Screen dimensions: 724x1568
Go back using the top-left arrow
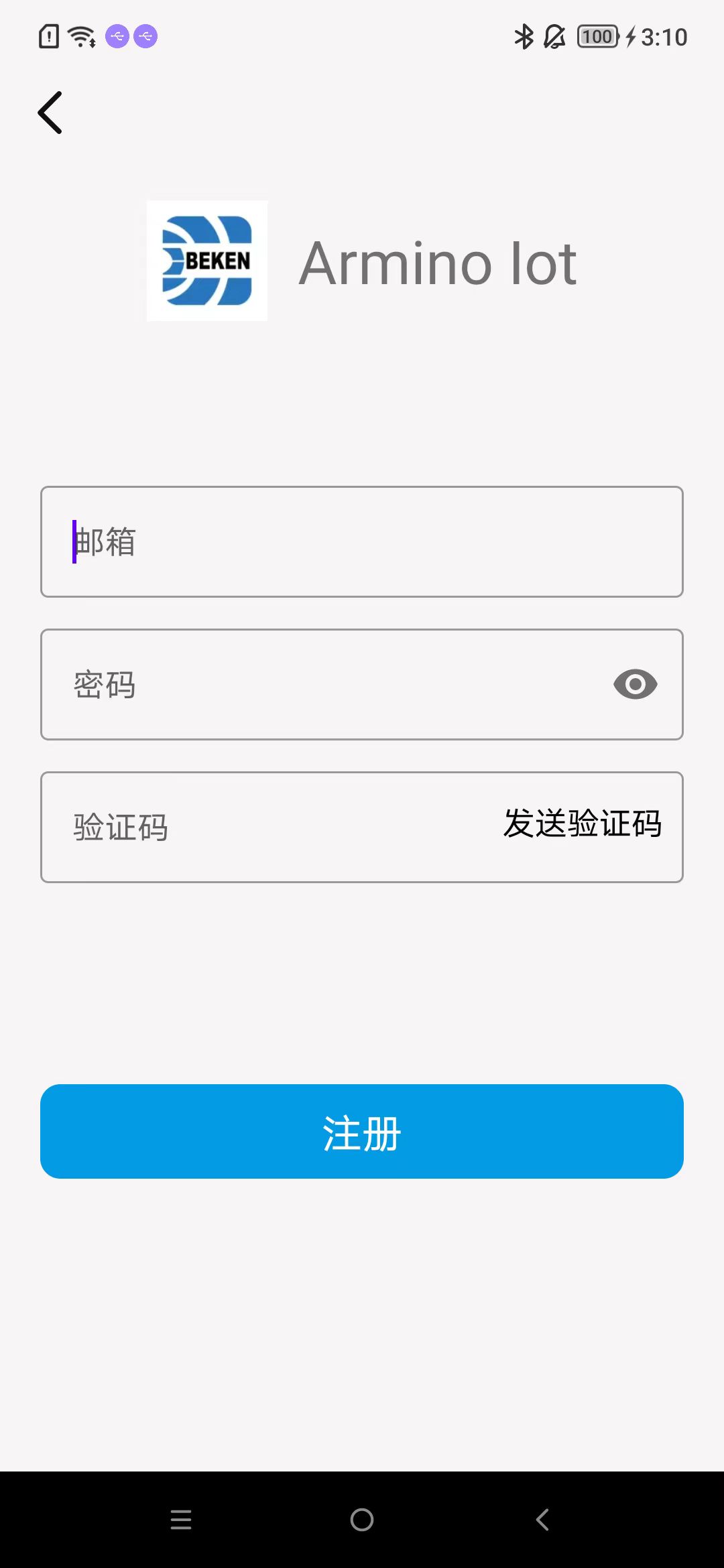[50, 113]
